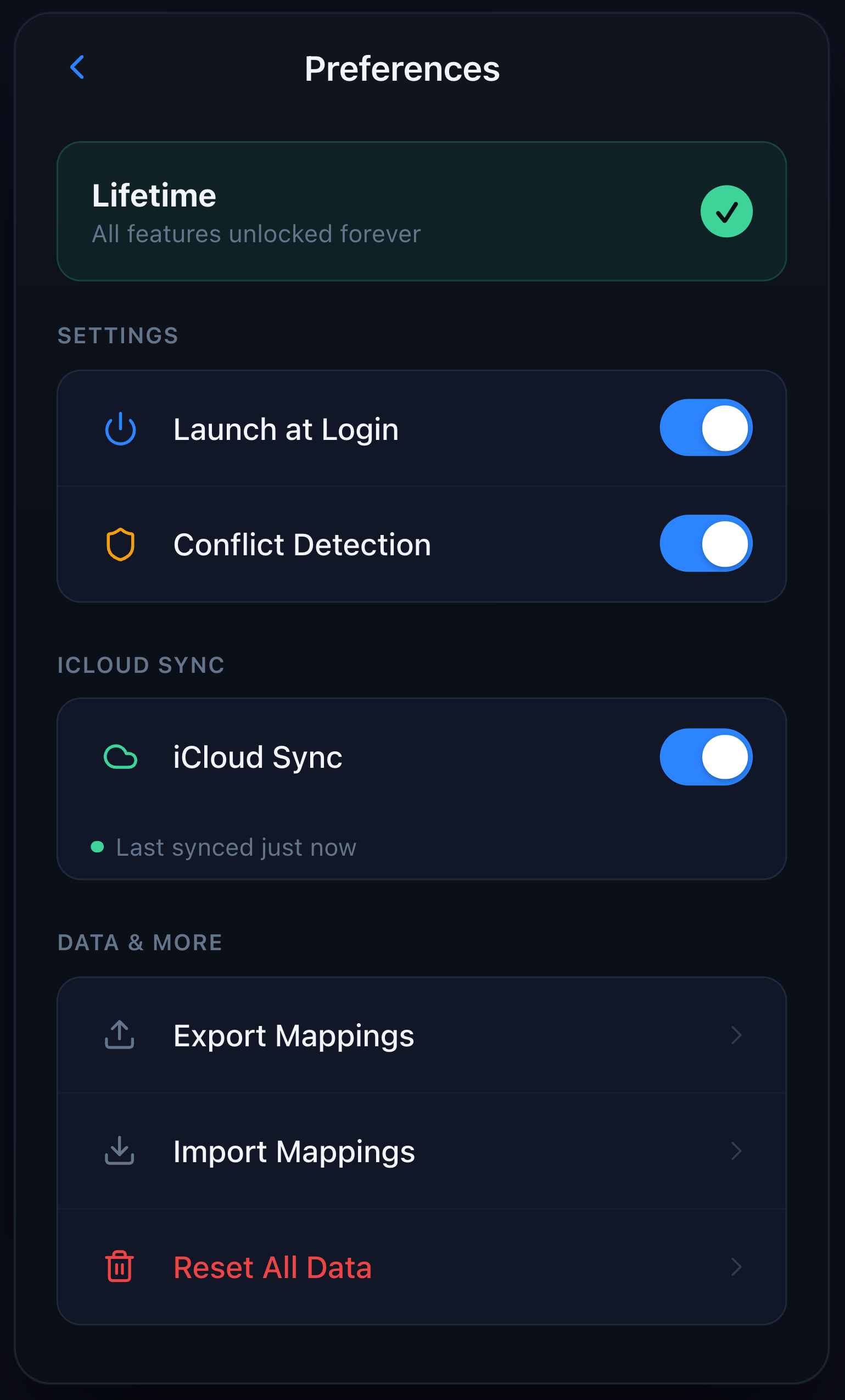The height and width of the screenshot is (1400, 845).
Task: Click the Export Mappings label
Action: click(294, 1035)
